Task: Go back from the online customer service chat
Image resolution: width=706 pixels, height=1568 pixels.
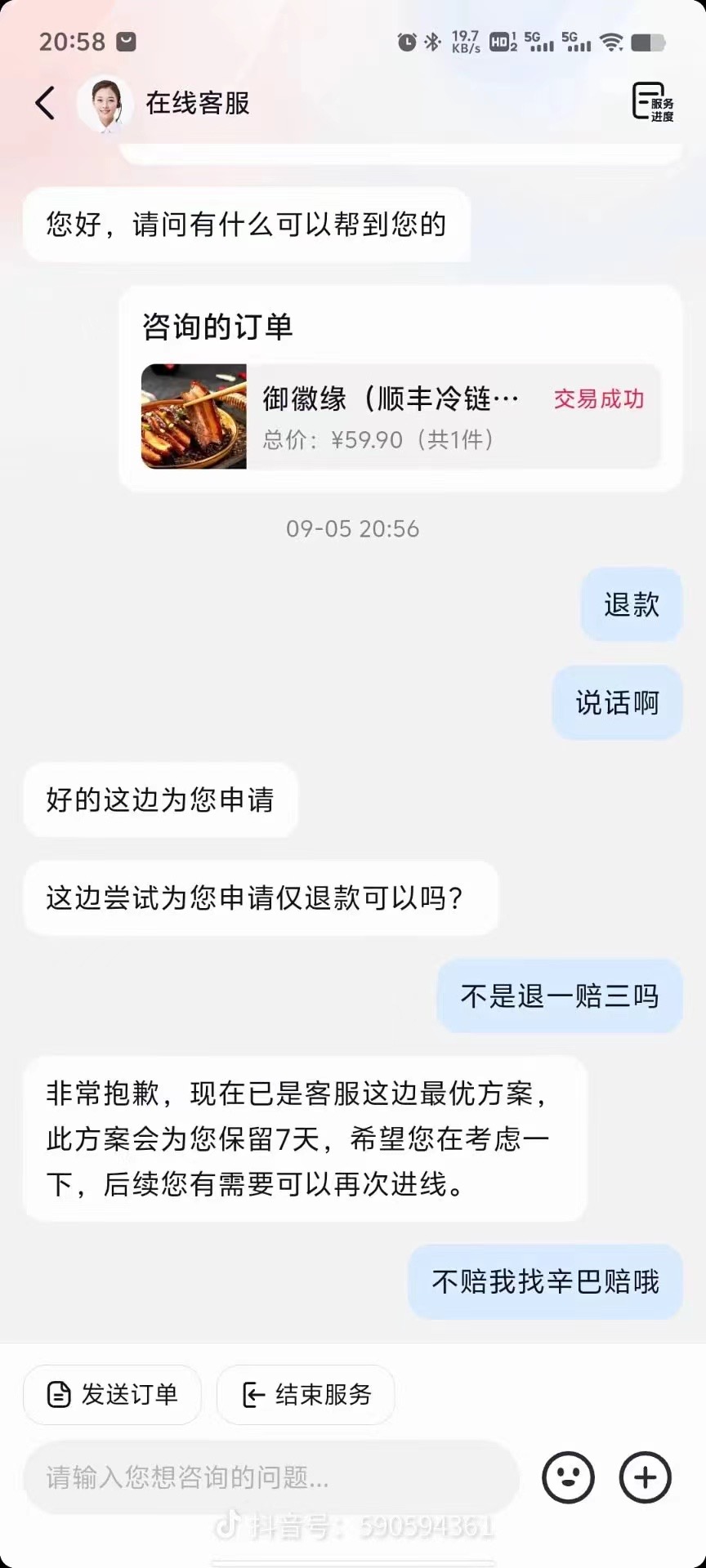Action: tap(46, 104)
